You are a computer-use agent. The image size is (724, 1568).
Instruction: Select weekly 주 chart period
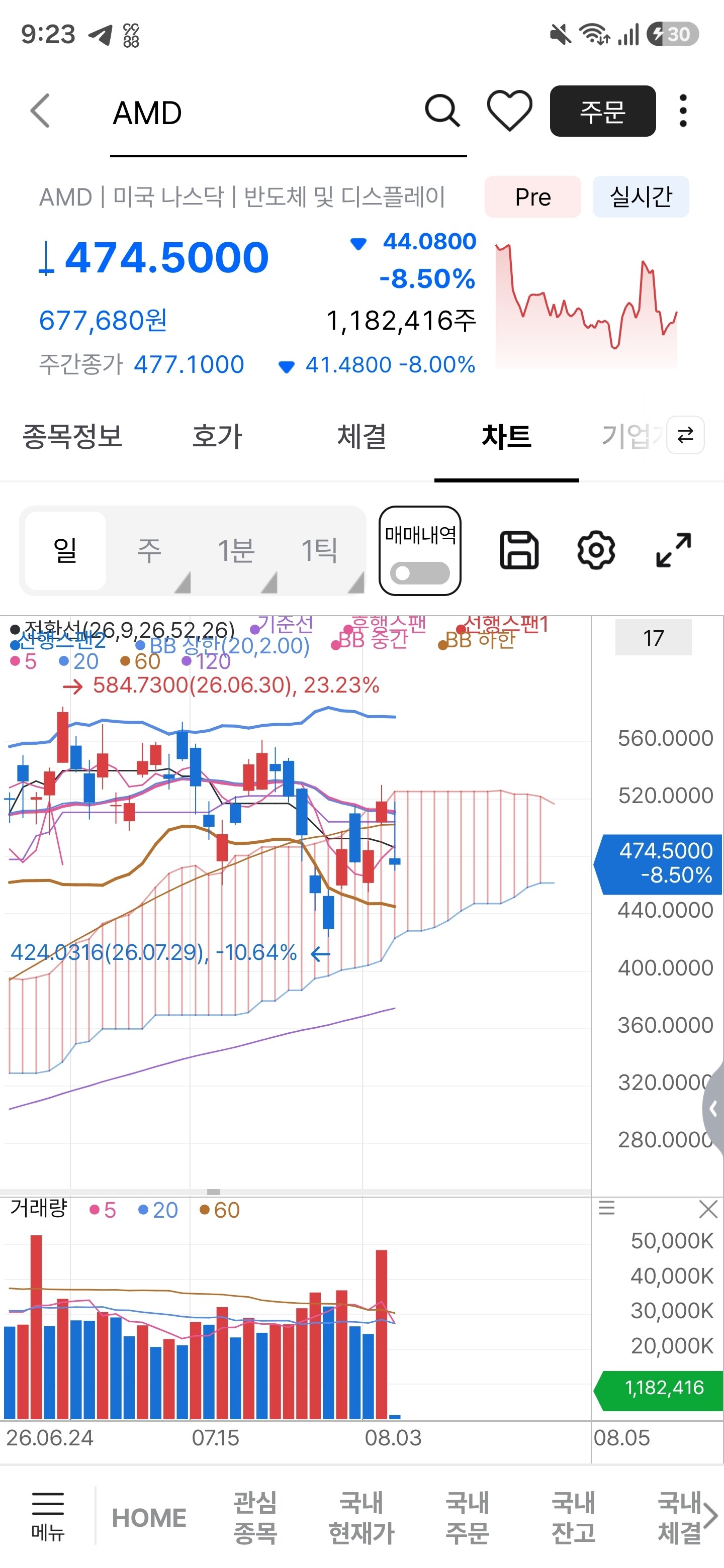[x=149, y=551]
